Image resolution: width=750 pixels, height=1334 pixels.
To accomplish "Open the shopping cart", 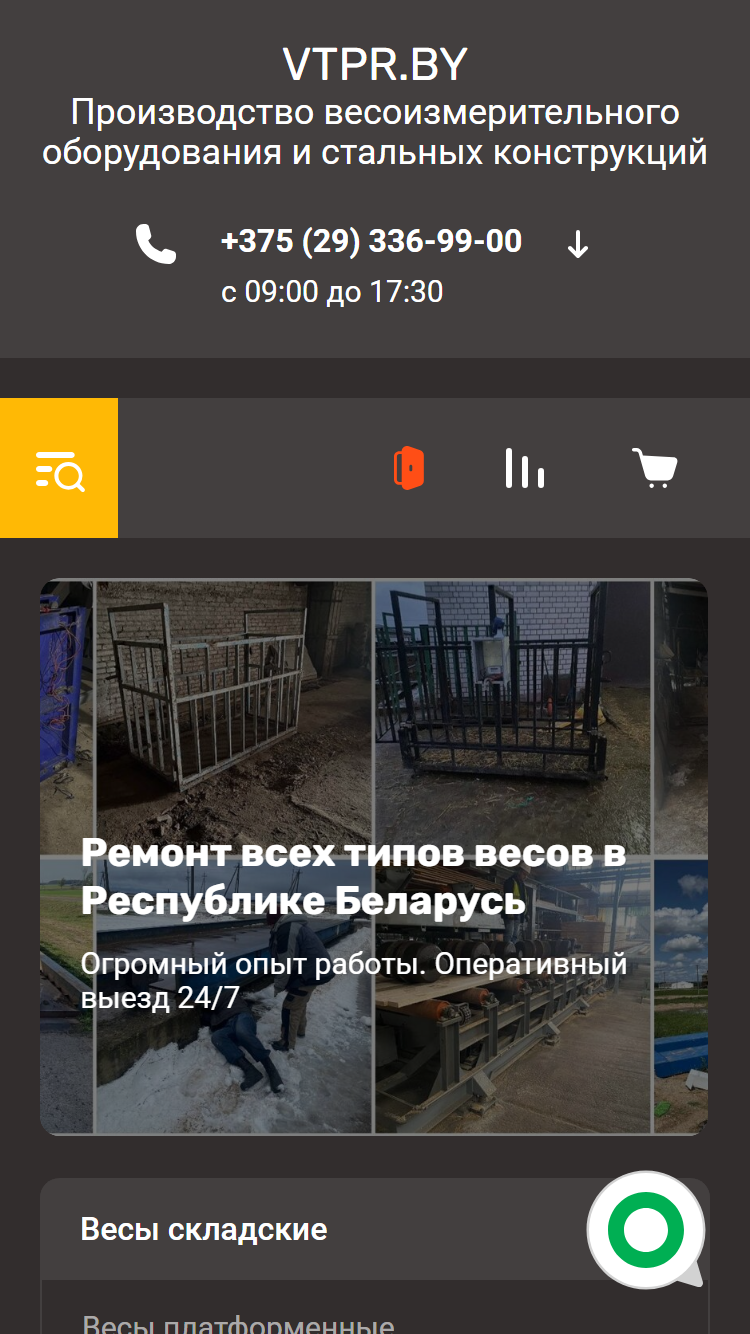I will (655, 468).
